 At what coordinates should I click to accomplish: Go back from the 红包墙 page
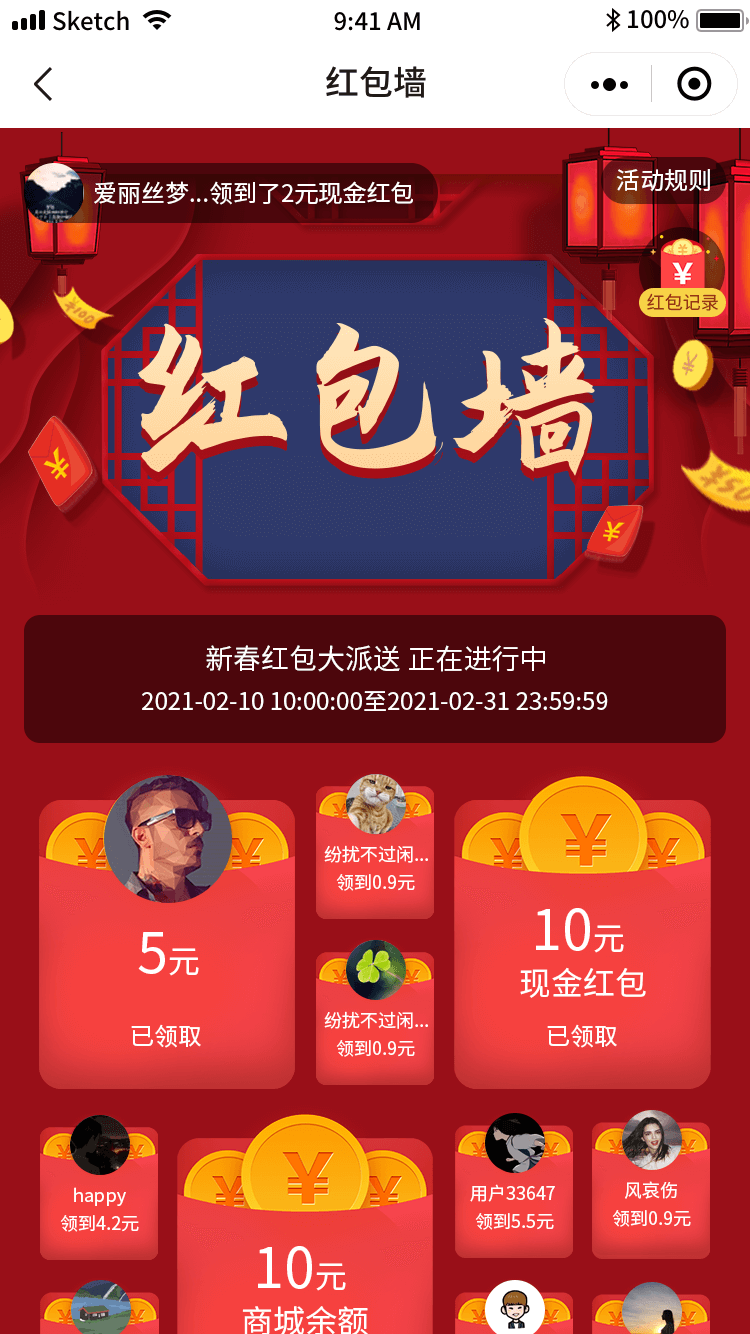tap(43, 84)
